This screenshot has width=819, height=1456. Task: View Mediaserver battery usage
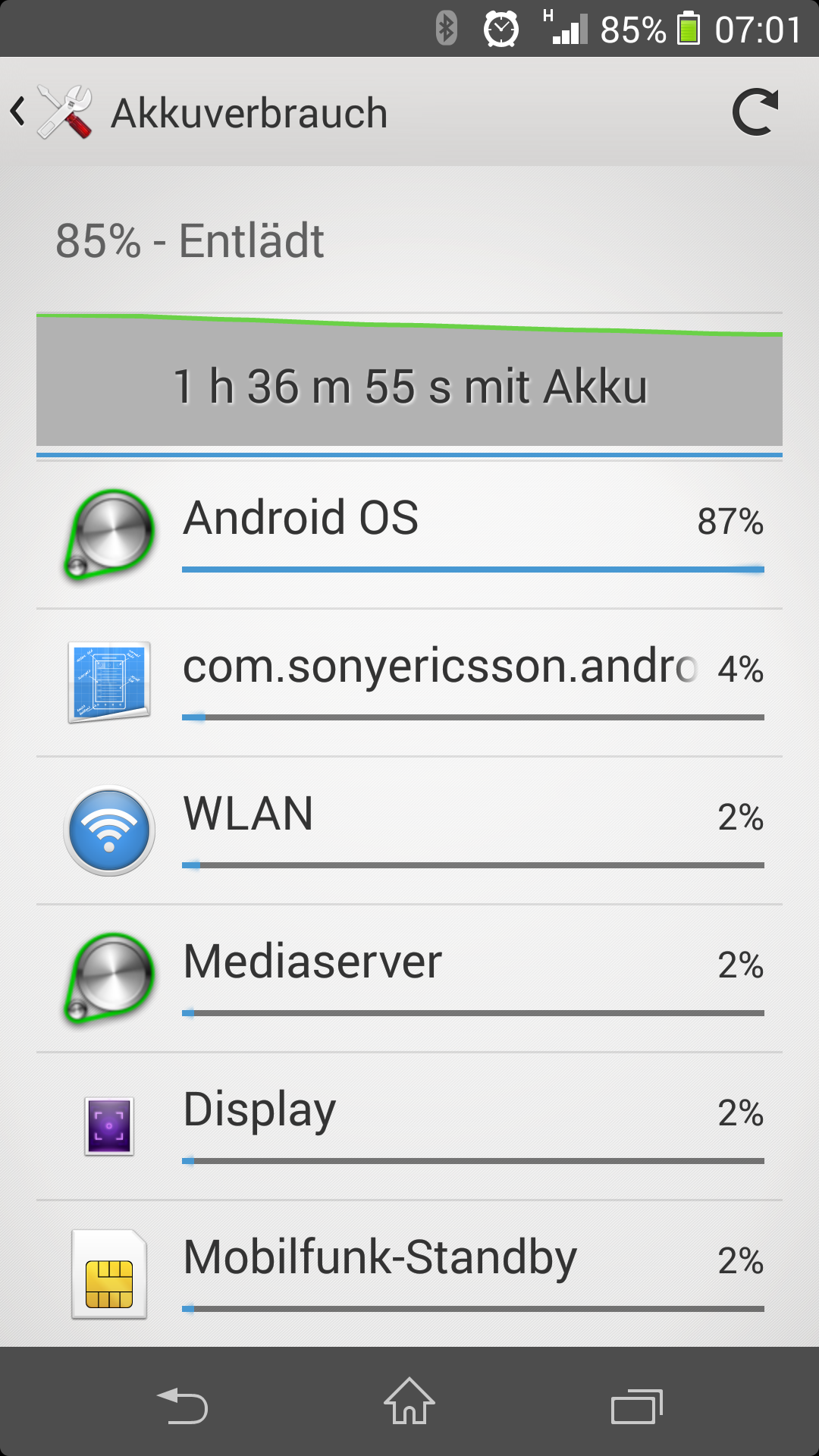(x=409, y=978)
